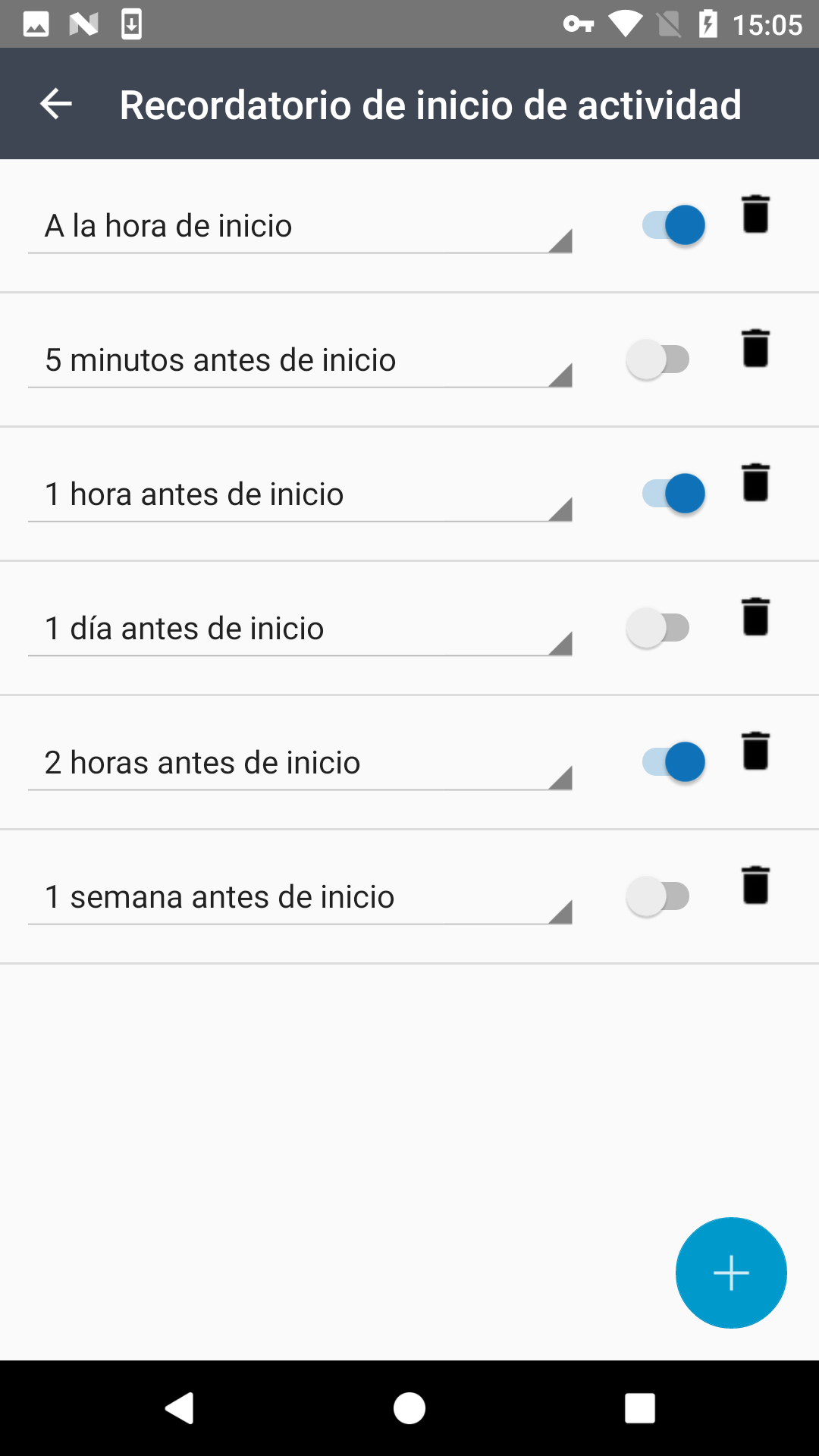Remove the '5 minutos antes de inicio' reminder
This screenshot has height=1456, width=819.
755,348
